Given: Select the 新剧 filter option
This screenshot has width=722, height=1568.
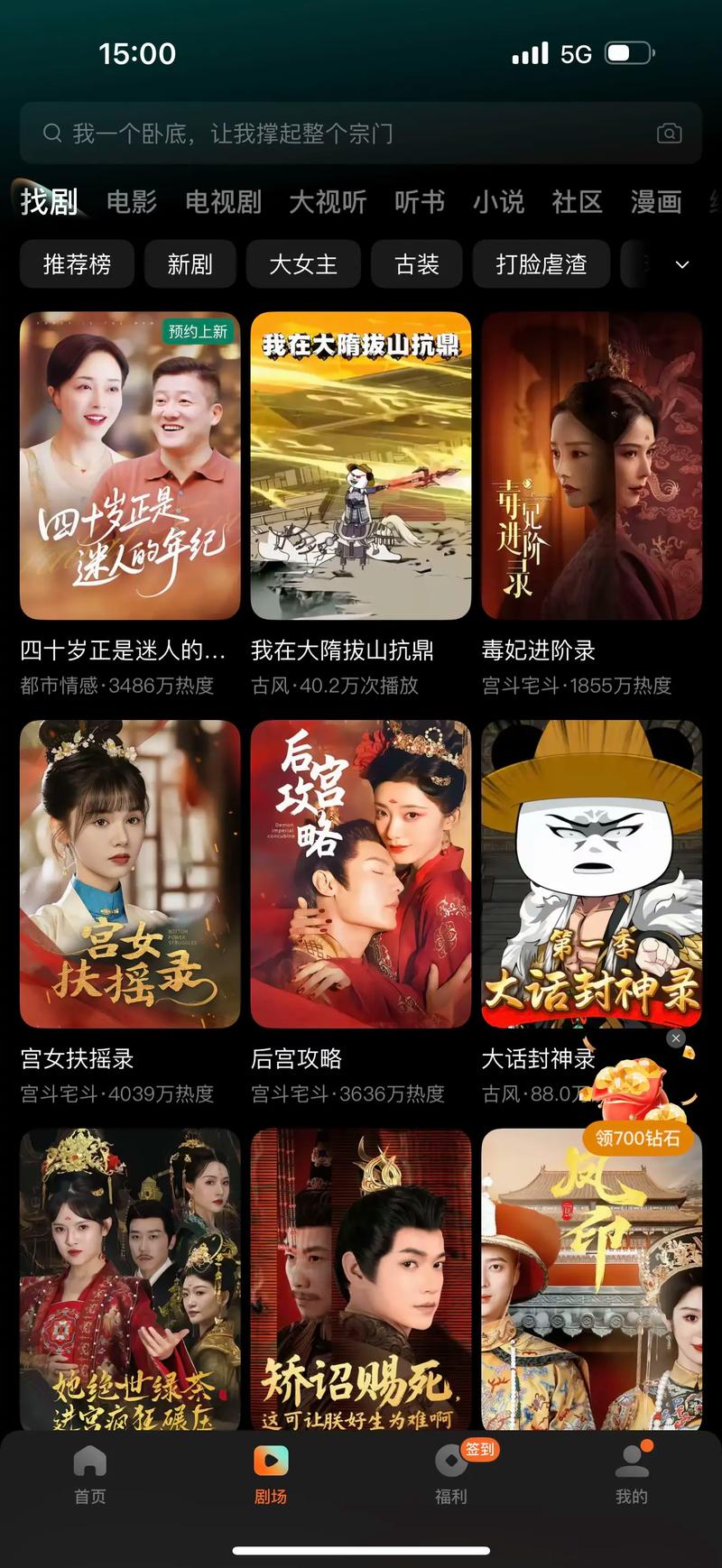Looking at the screenshot, I should coord(190,264).
